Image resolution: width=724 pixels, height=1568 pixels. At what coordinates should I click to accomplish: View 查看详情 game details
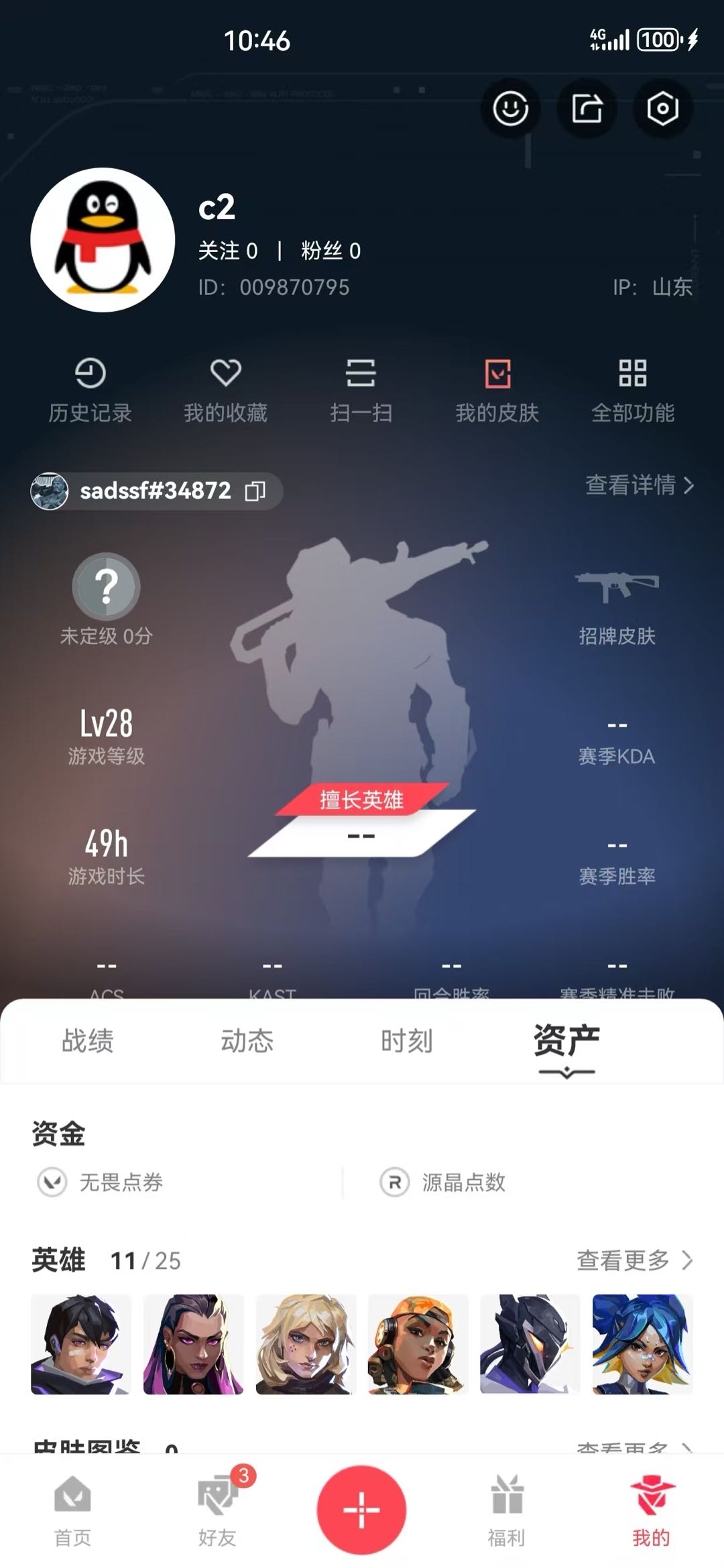(x=639, y=485)
